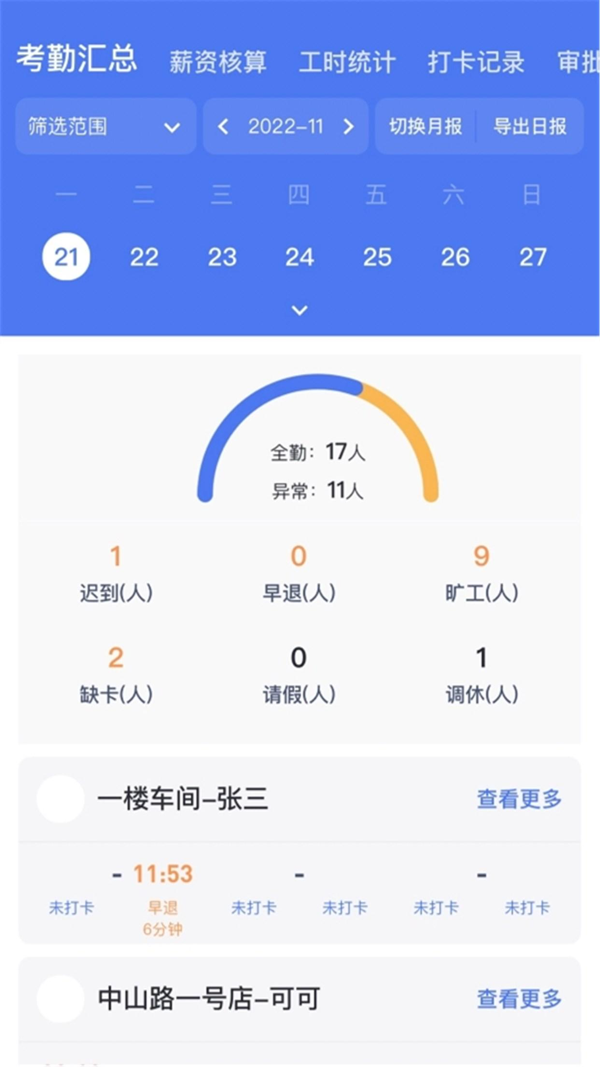
Task: Open the 工时统计 tab
Action: [x=347, y=62]
